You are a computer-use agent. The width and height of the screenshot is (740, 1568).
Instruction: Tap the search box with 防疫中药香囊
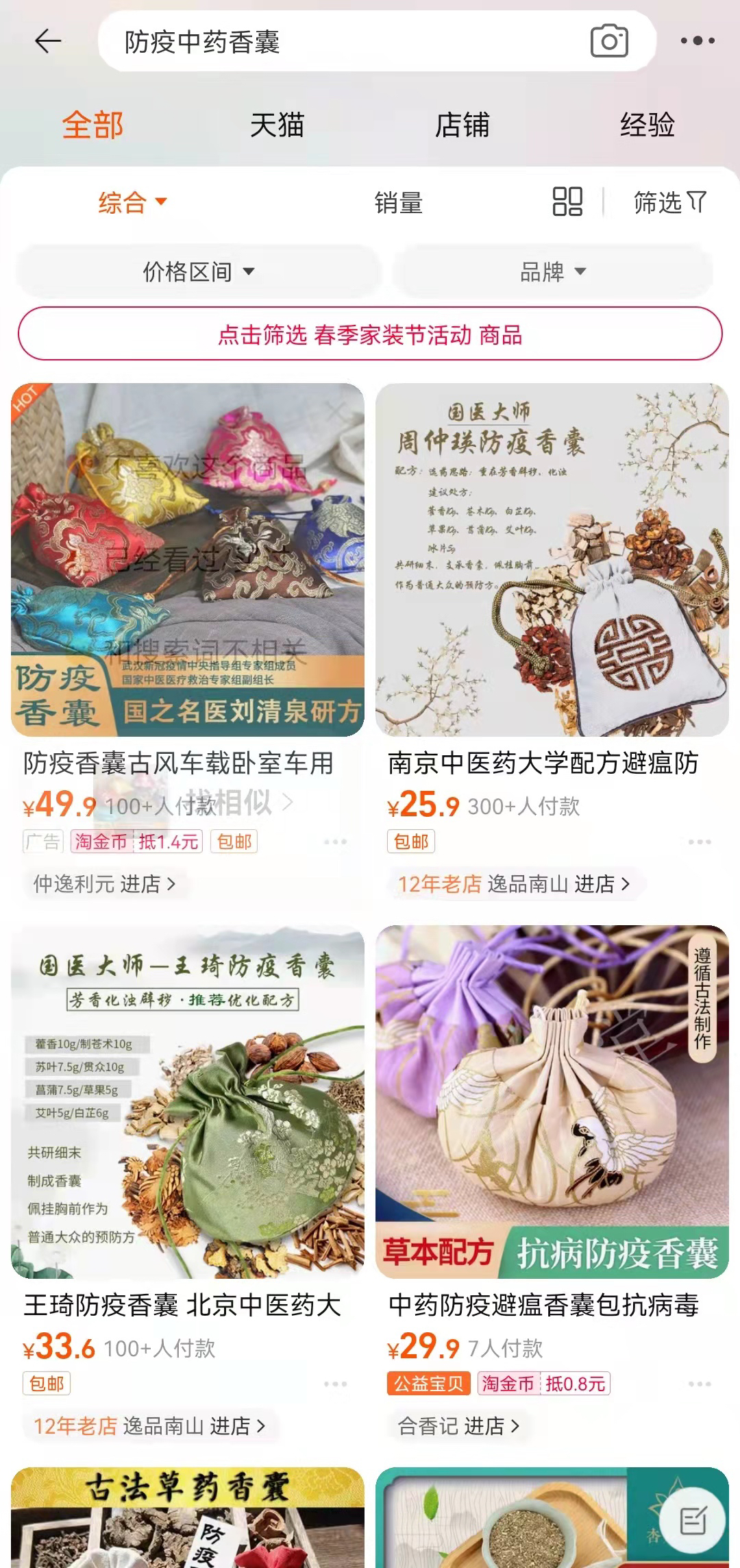coord(343,42)
